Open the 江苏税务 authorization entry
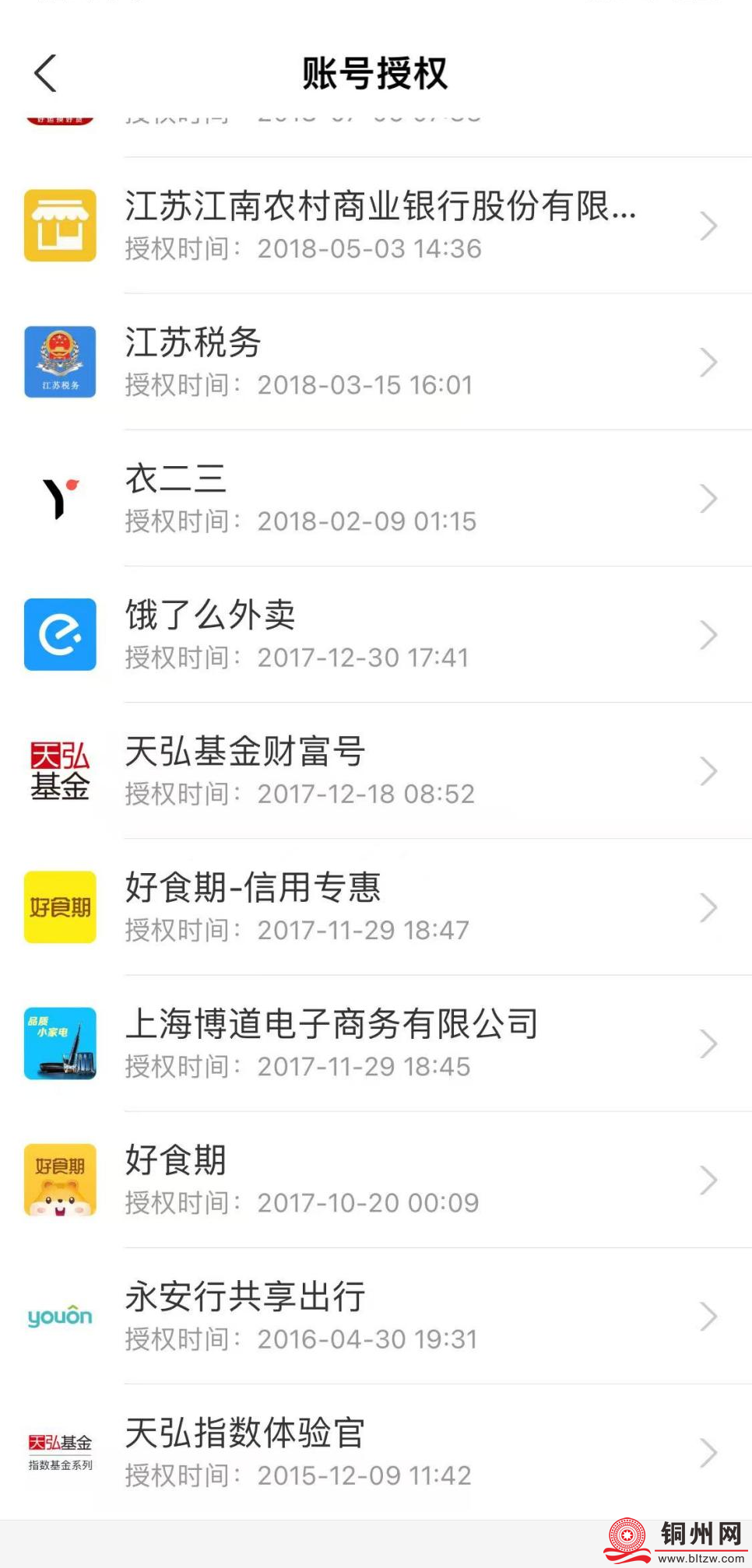752x1568 pixels. click(380, 362)
